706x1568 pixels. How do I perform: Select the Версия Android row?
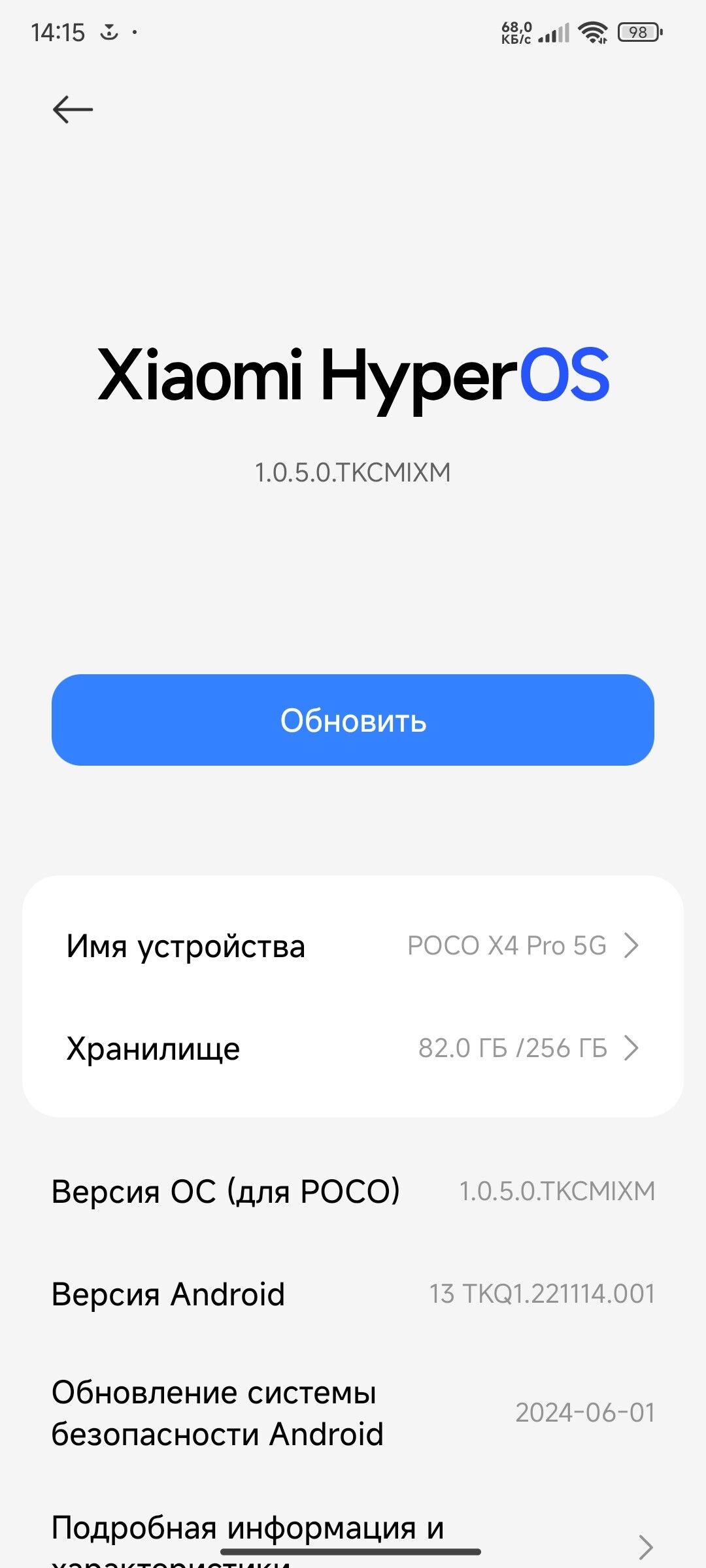click(x=353, y=1294)
